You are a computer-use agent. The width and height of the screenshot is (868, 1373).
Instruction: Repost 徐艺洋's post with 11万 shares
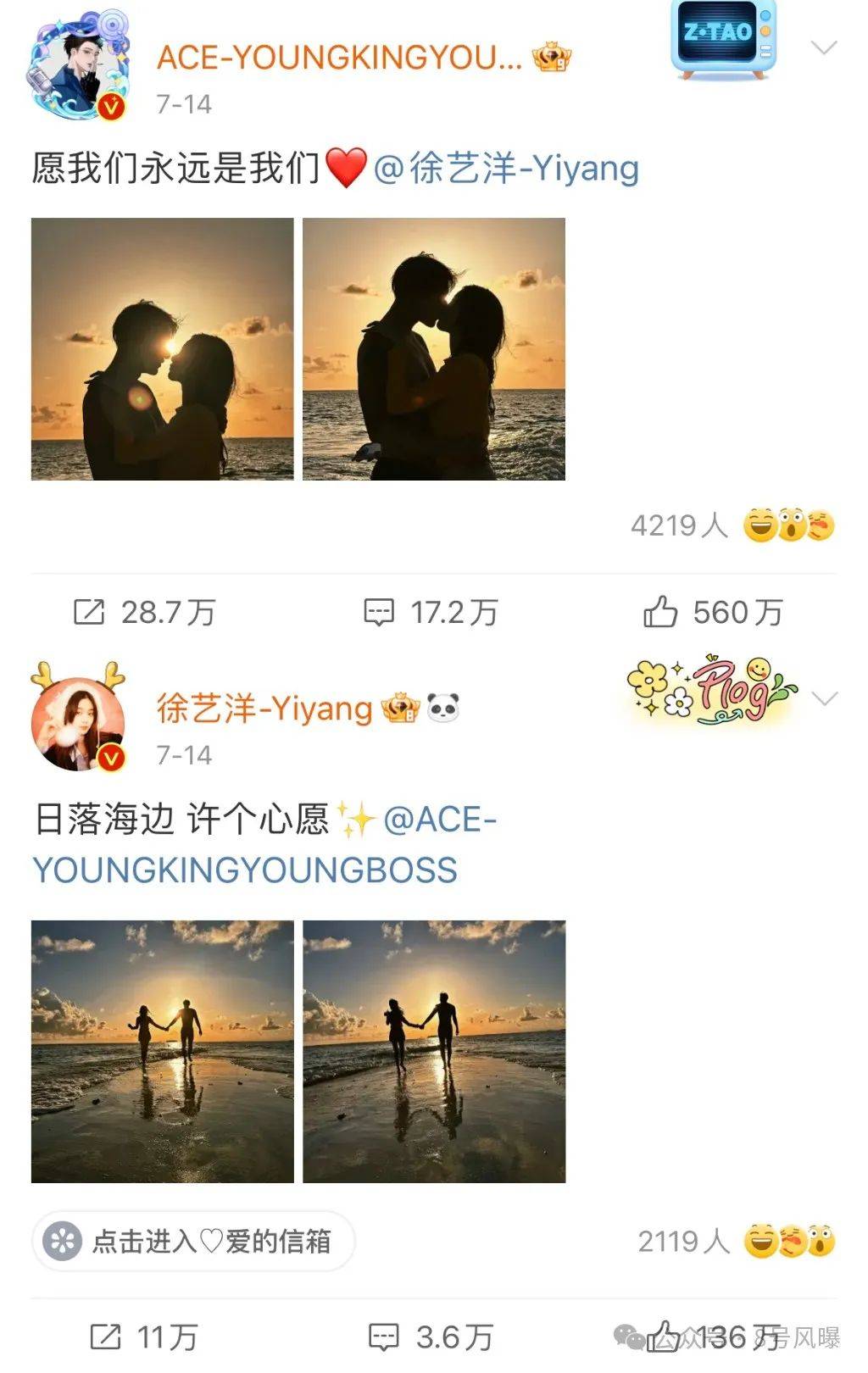click(144, 1337)
